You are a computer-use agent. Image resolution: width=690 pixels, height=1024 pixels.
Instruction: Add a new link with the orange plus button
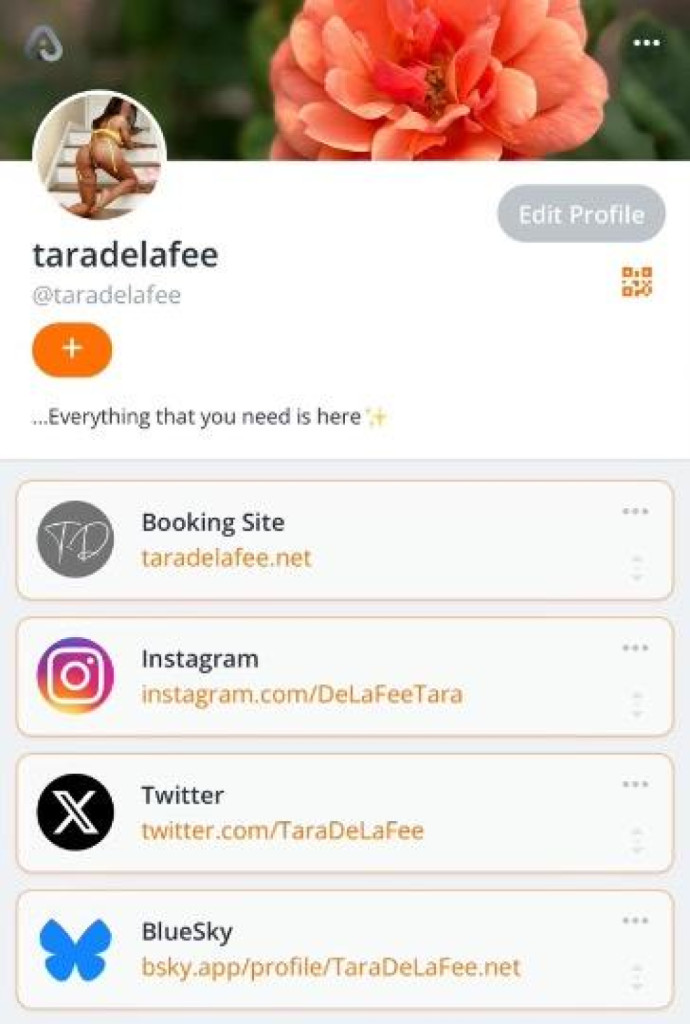72,350
